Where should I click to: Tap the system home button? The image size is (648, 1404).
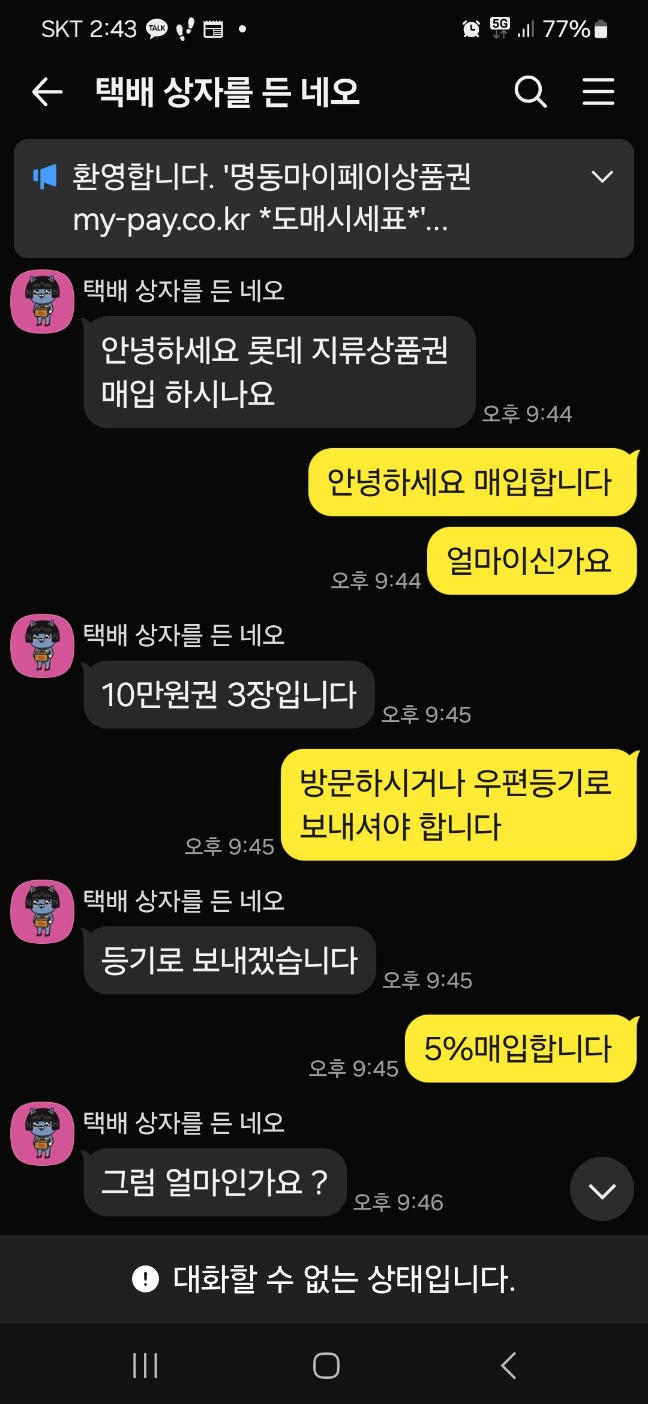point(326,1365)
